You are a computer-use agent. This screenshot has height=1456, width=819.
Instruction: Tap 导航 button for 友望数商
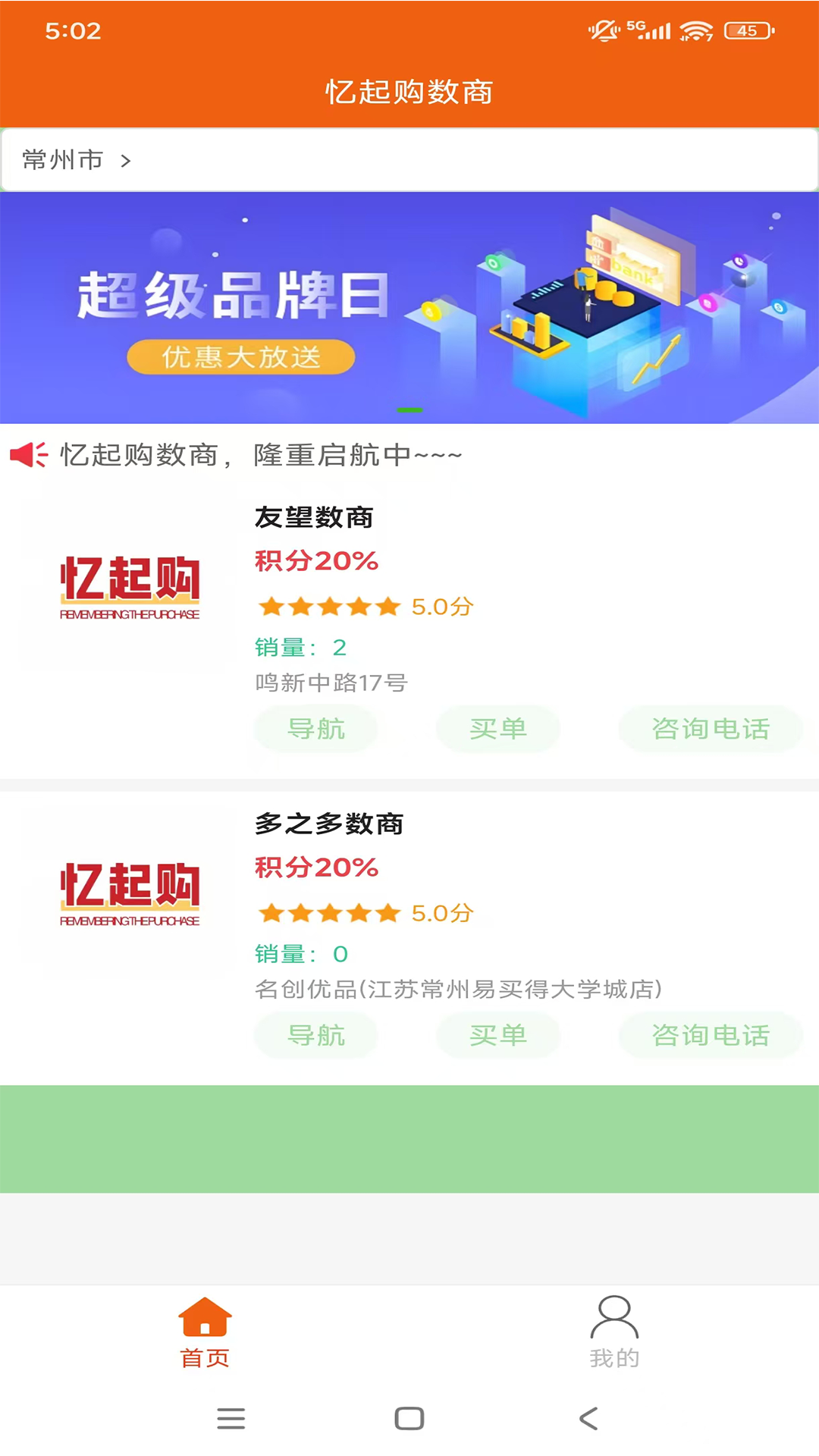click(316, 729)
